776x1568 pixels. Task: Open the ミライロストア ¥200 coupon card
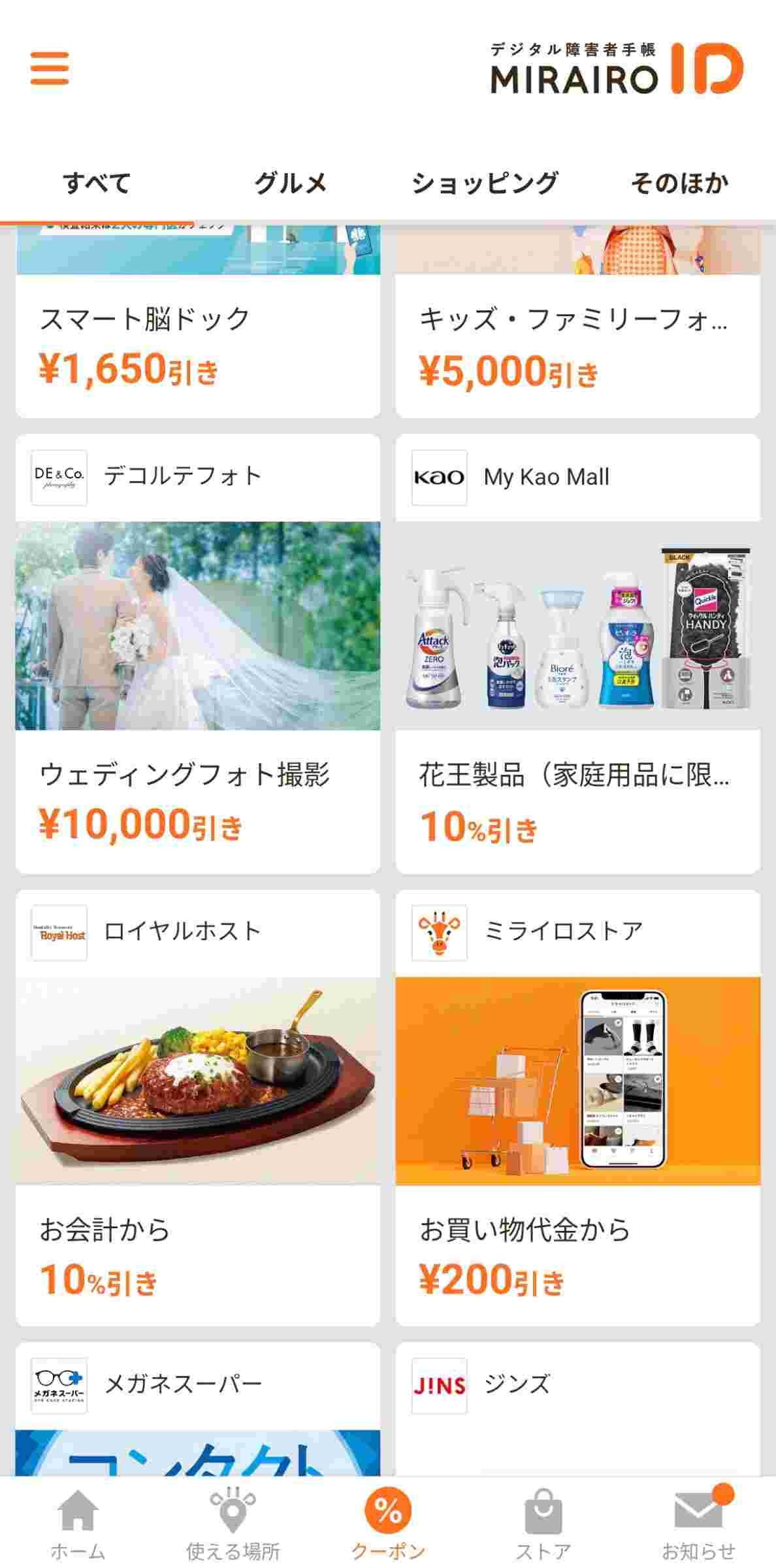[x=577, y=1107]
